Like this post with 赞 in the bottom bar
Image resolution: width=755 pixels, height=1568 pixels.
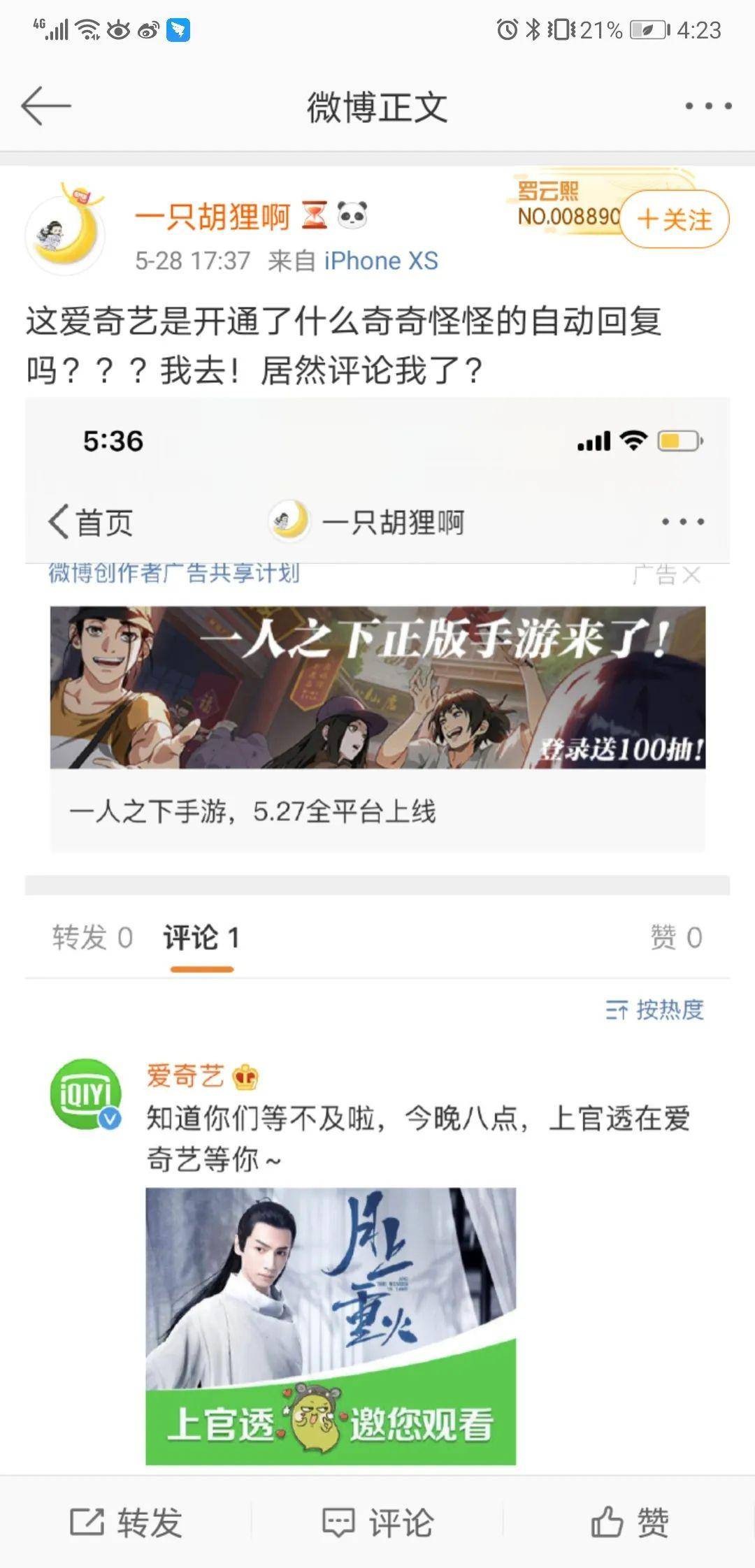tap(629, 1522)
